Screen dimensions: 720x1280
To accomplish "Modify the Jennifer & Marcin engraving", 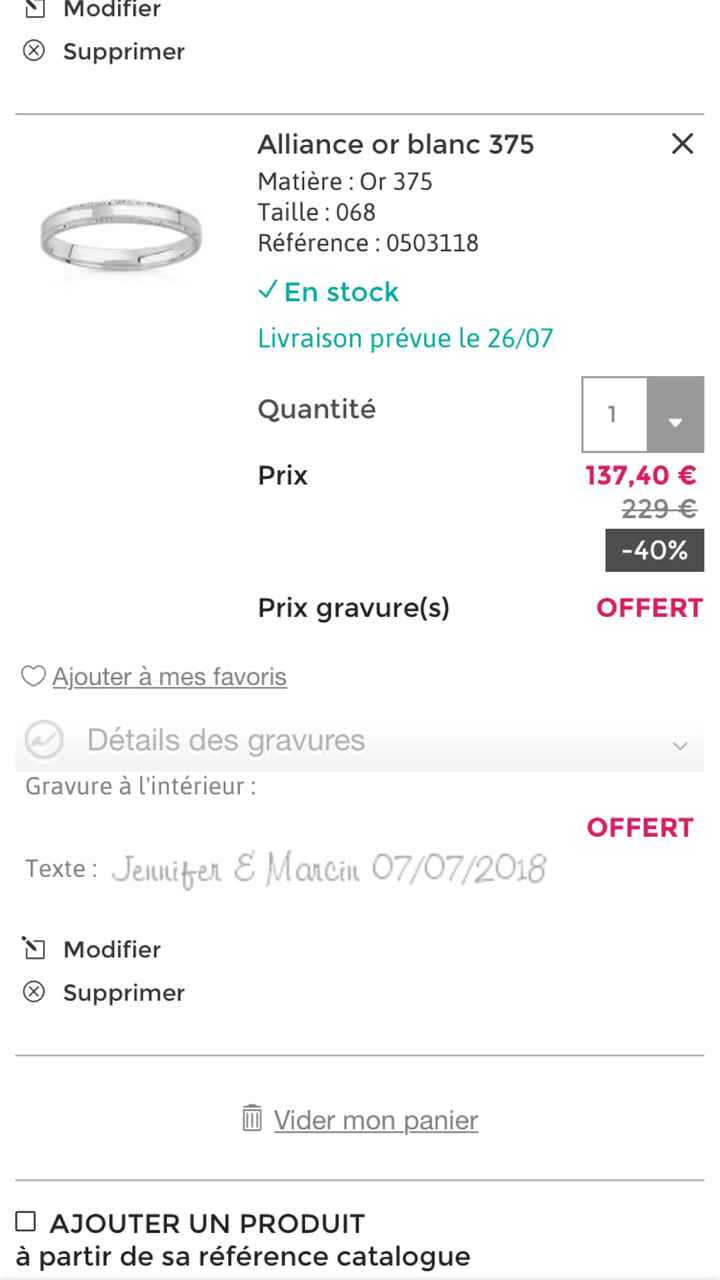I will point(111,949).
